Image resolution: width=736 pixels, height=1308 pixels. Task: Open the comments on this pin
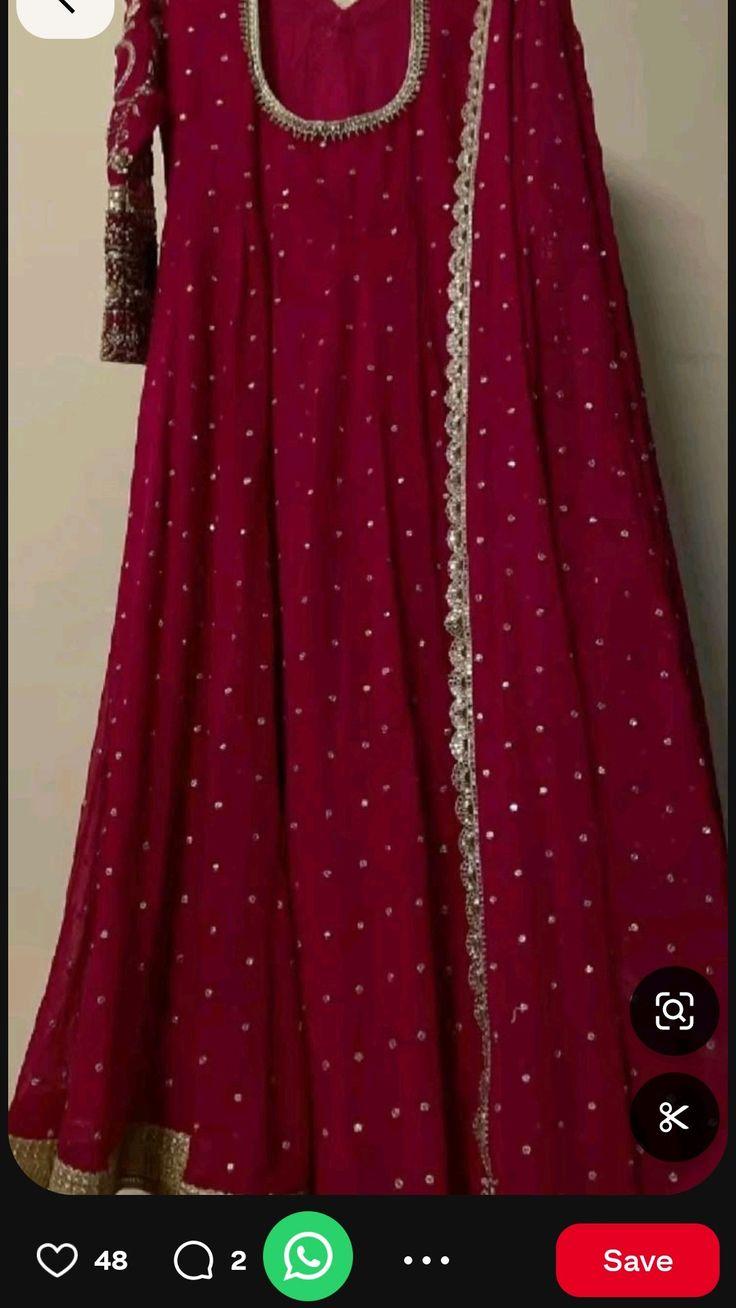[194, 1260]
